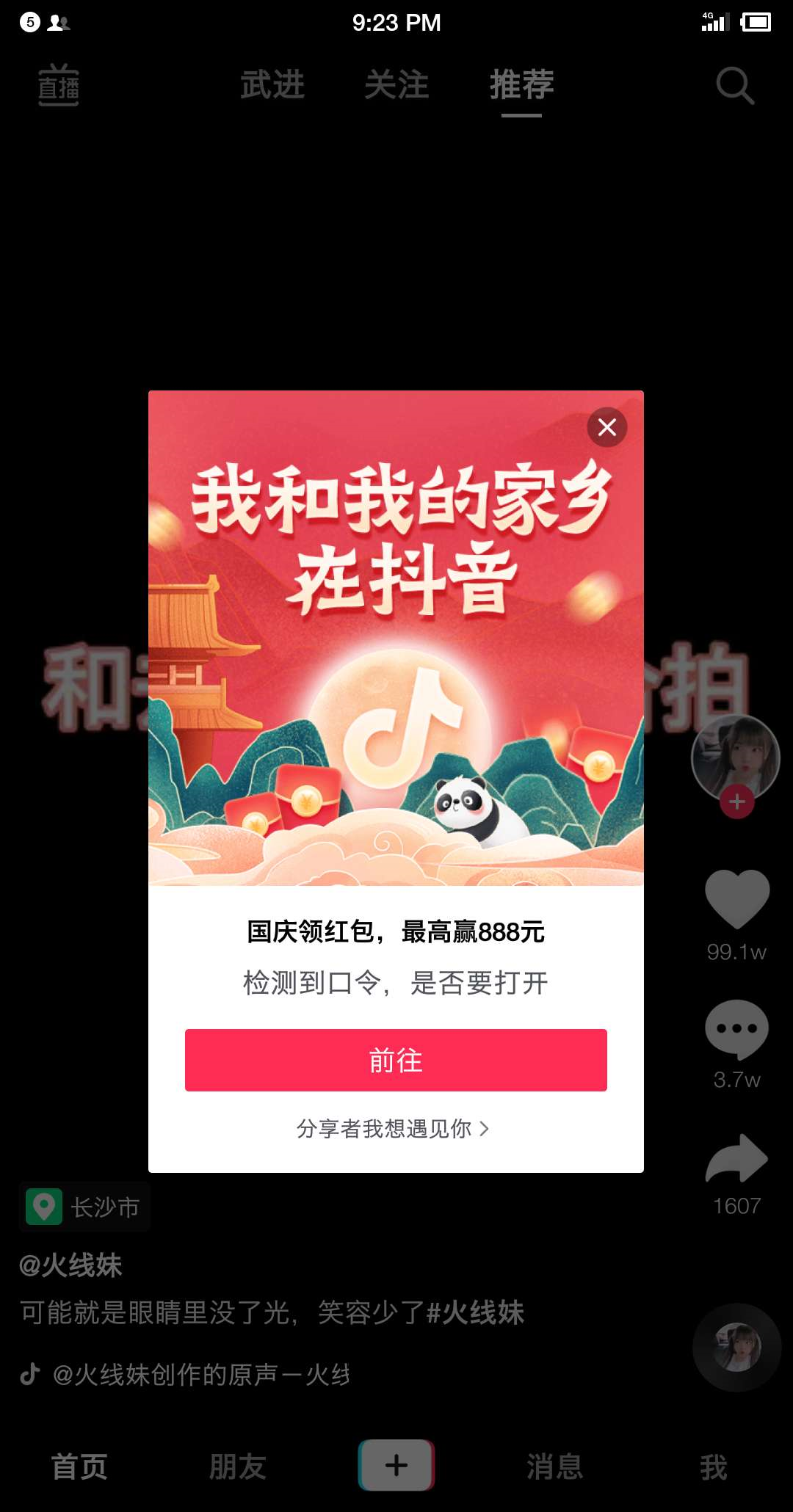793x1512 pixels.
Task: Open sharer 我想遇见你 profile link
Action: pyautogui.click(x=393, y=1128)
